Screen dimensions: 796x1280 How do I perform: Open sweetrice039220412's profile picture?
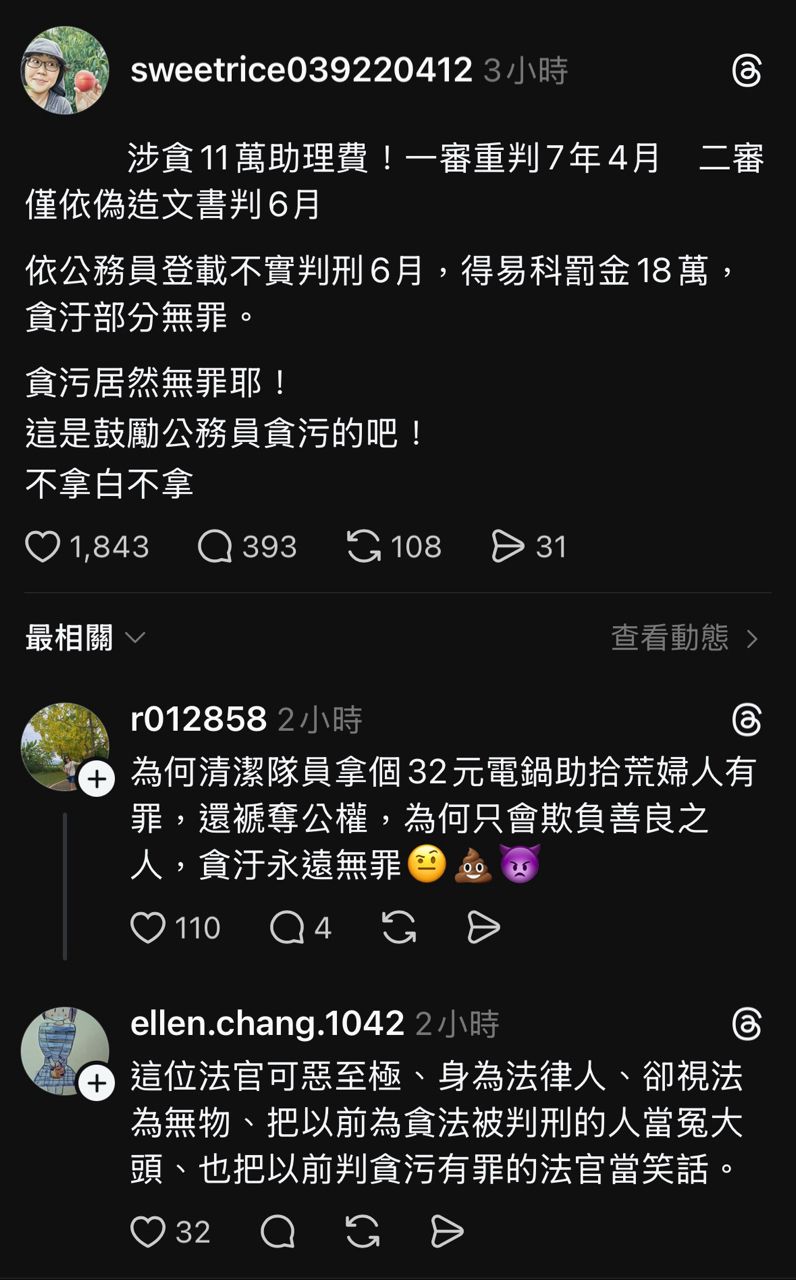pyautogui.click(x=65, y=71)
